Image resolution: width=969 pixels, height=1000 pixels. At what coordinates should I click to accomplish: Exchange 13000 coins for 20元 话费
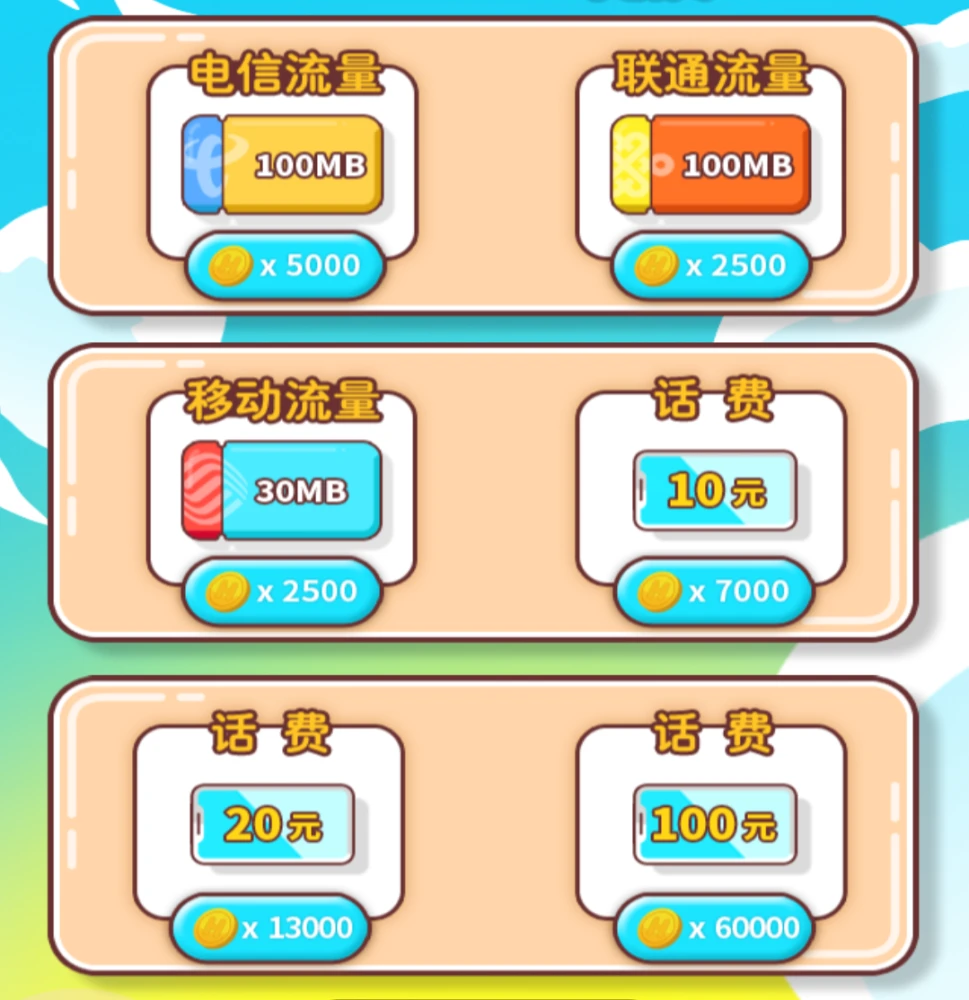(x=270, y=928)
